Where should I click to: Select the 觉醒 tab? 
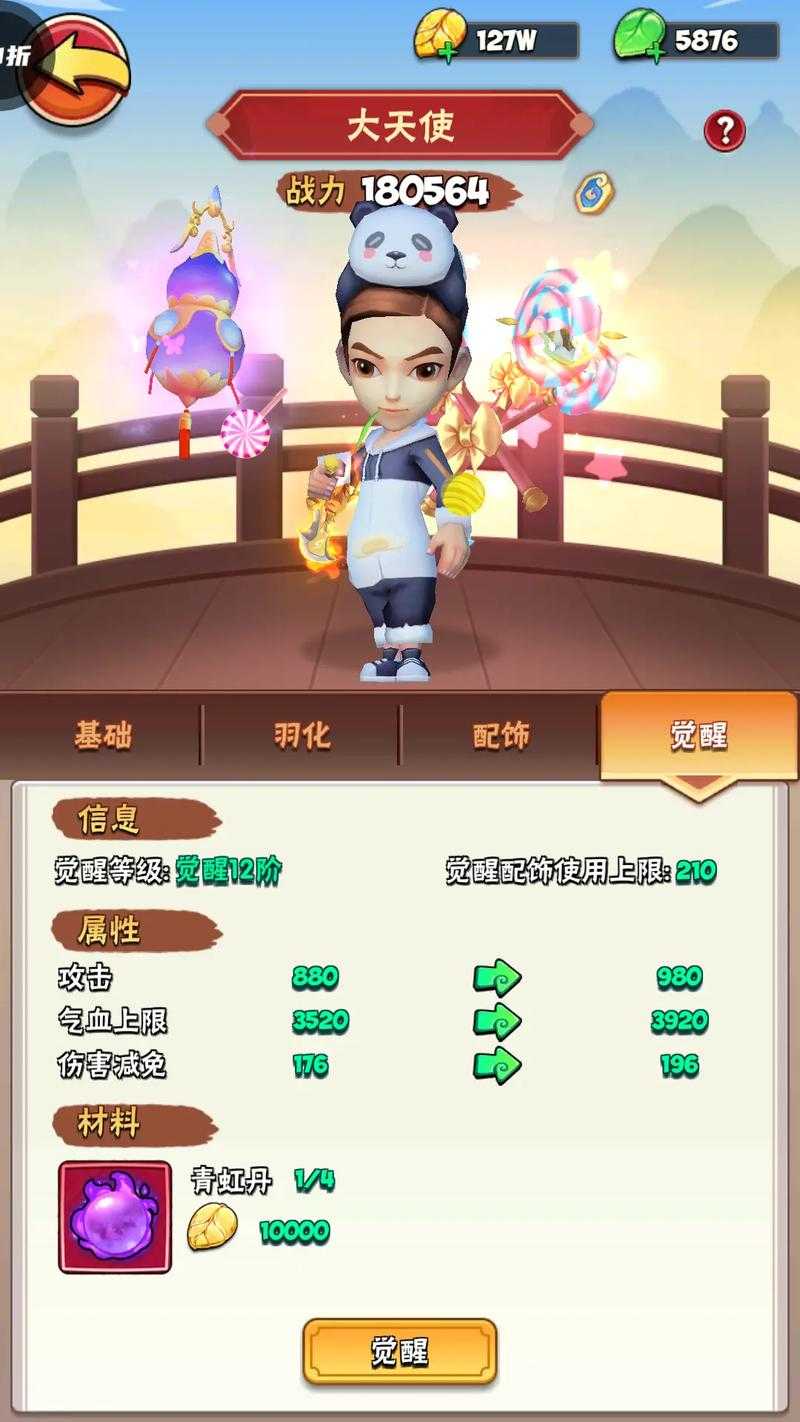(x=698, y=736)
